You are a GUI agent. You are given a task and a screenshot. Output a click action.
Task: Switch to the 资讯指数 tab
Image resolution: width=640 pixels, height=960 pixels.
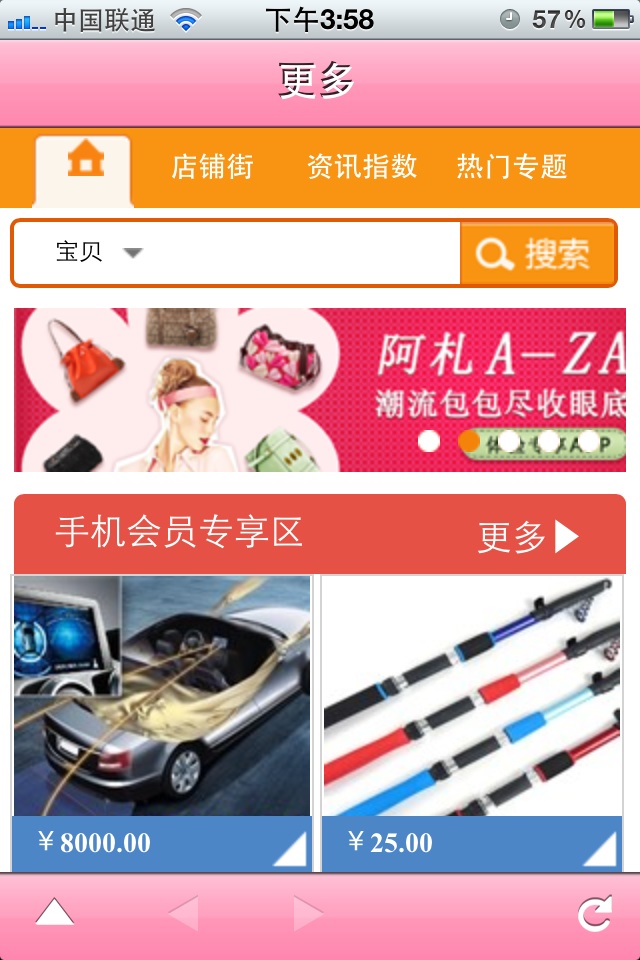362,166
